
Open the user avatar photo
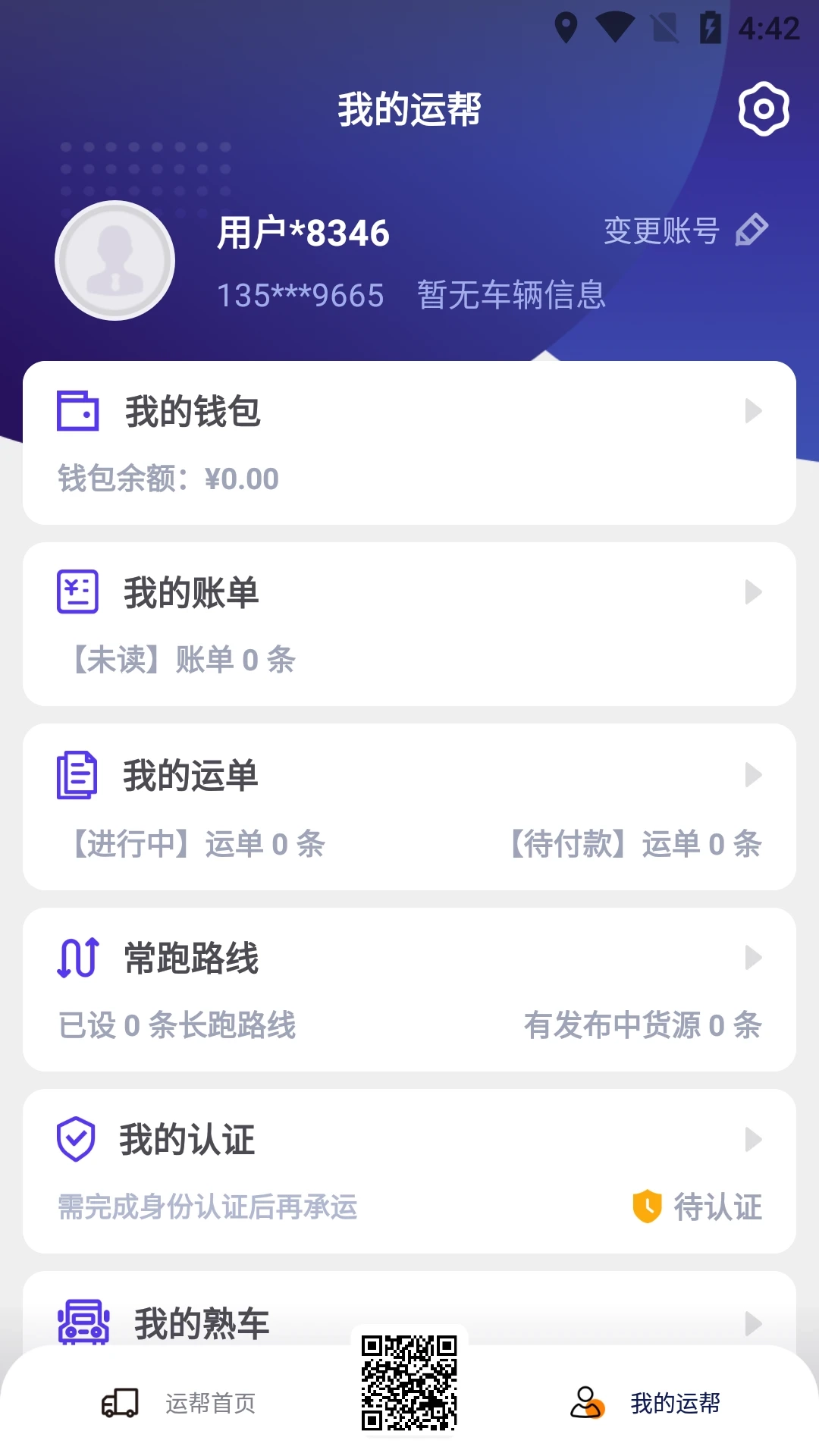click(x=115, y=260)
